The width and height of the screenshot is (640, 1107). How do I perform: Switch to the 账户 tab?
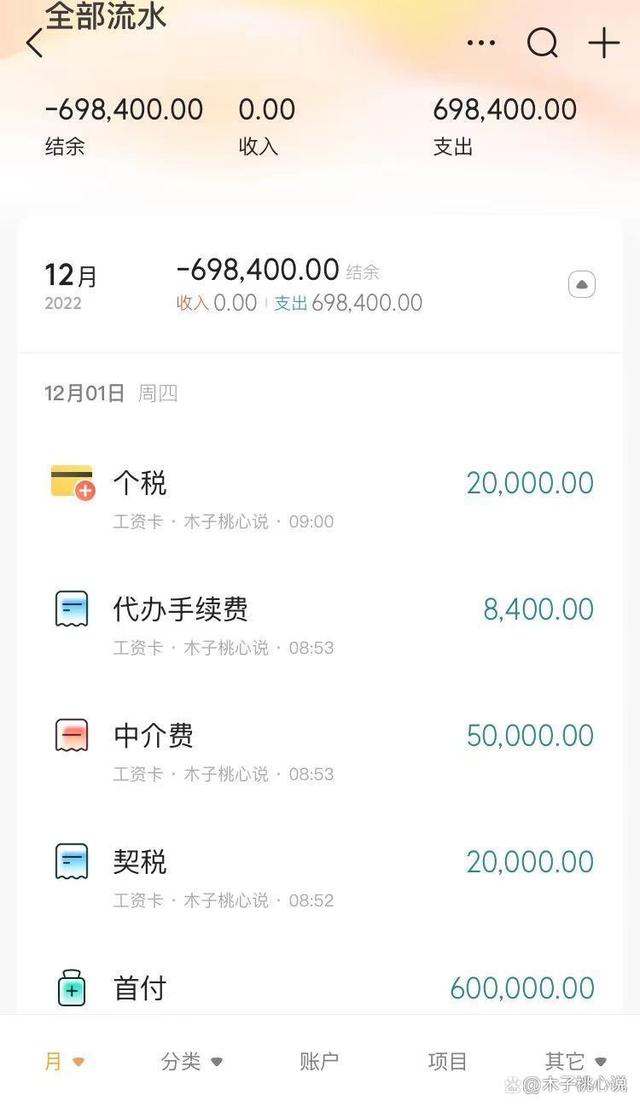[x=319, y=1061]
